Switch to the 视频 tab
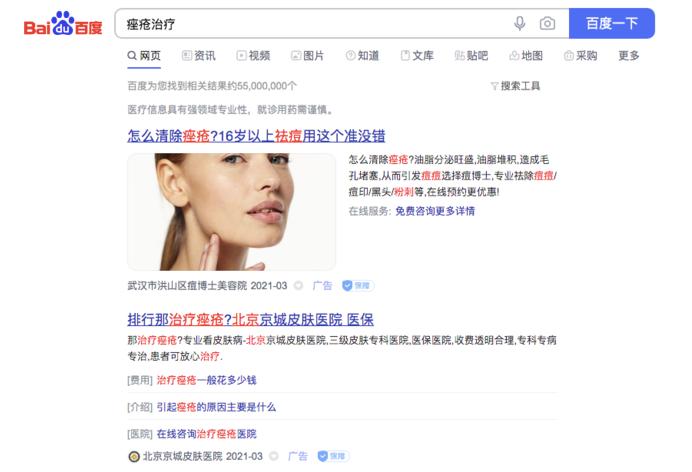The image size is (692, 472). click(253, 56)
